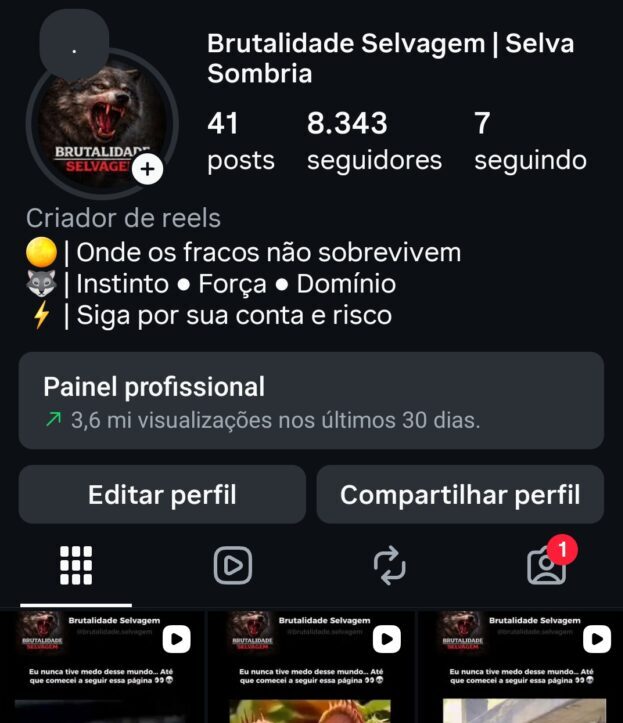Tap the Editar perfil button

pyautogui.click(x=162, y=494)
